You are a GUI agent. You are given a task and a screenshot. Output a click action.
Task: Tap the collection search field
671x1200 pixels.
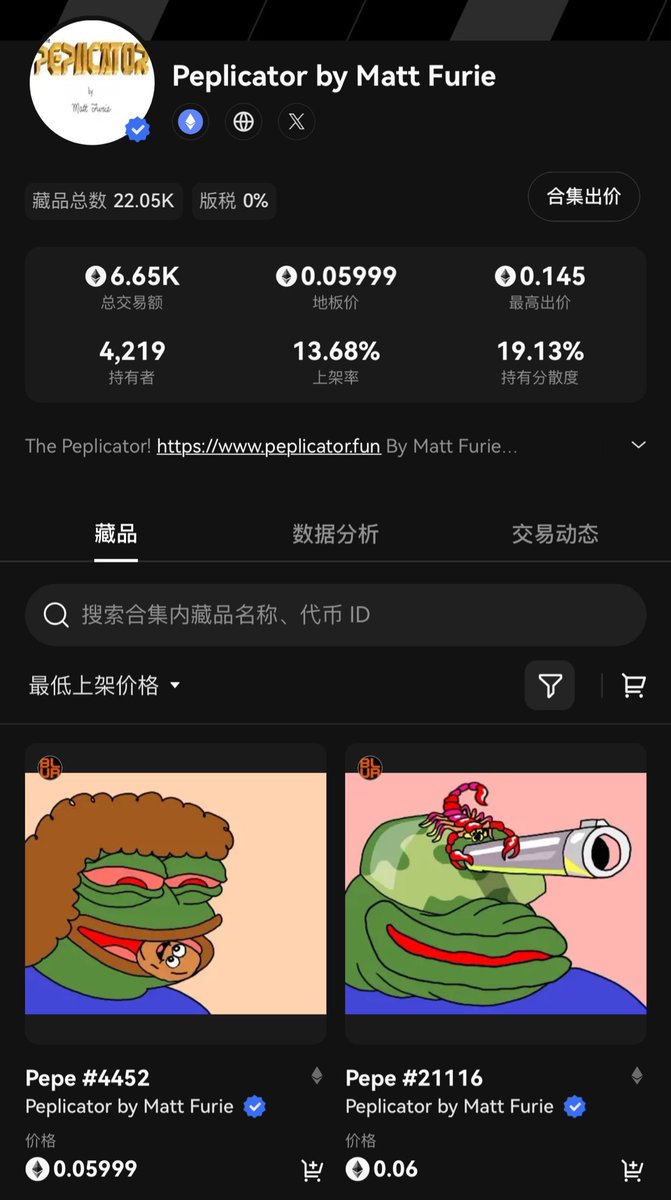point(335,614)
